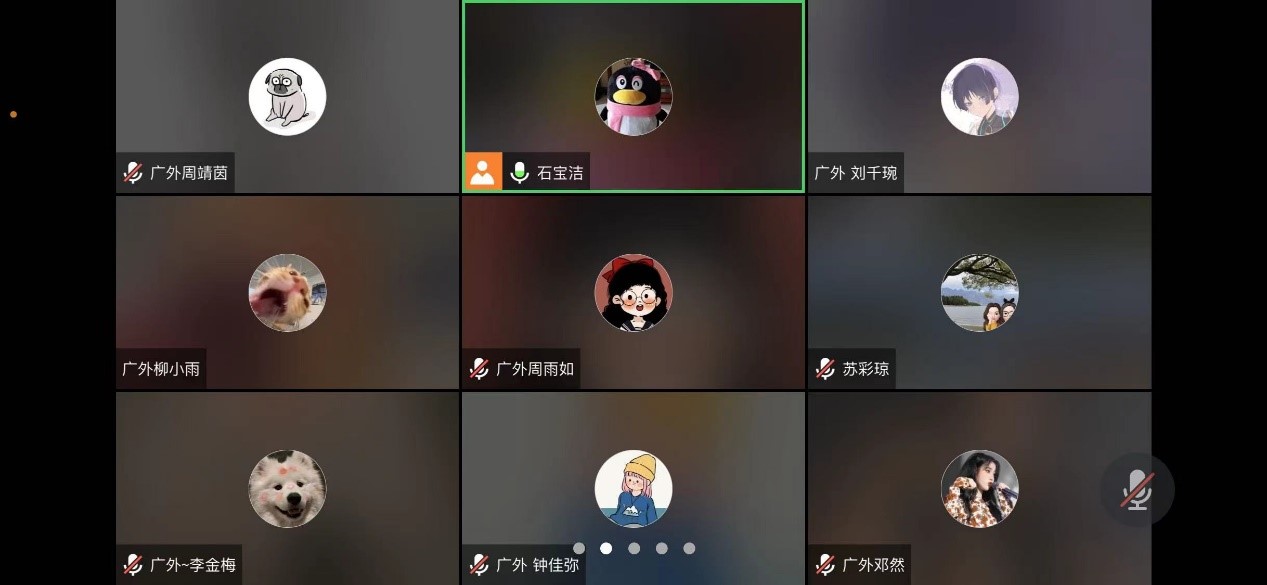1267x585 pixels.
Task: Tap 广外柳小雨's participant tile
Action: coord(287,292)
